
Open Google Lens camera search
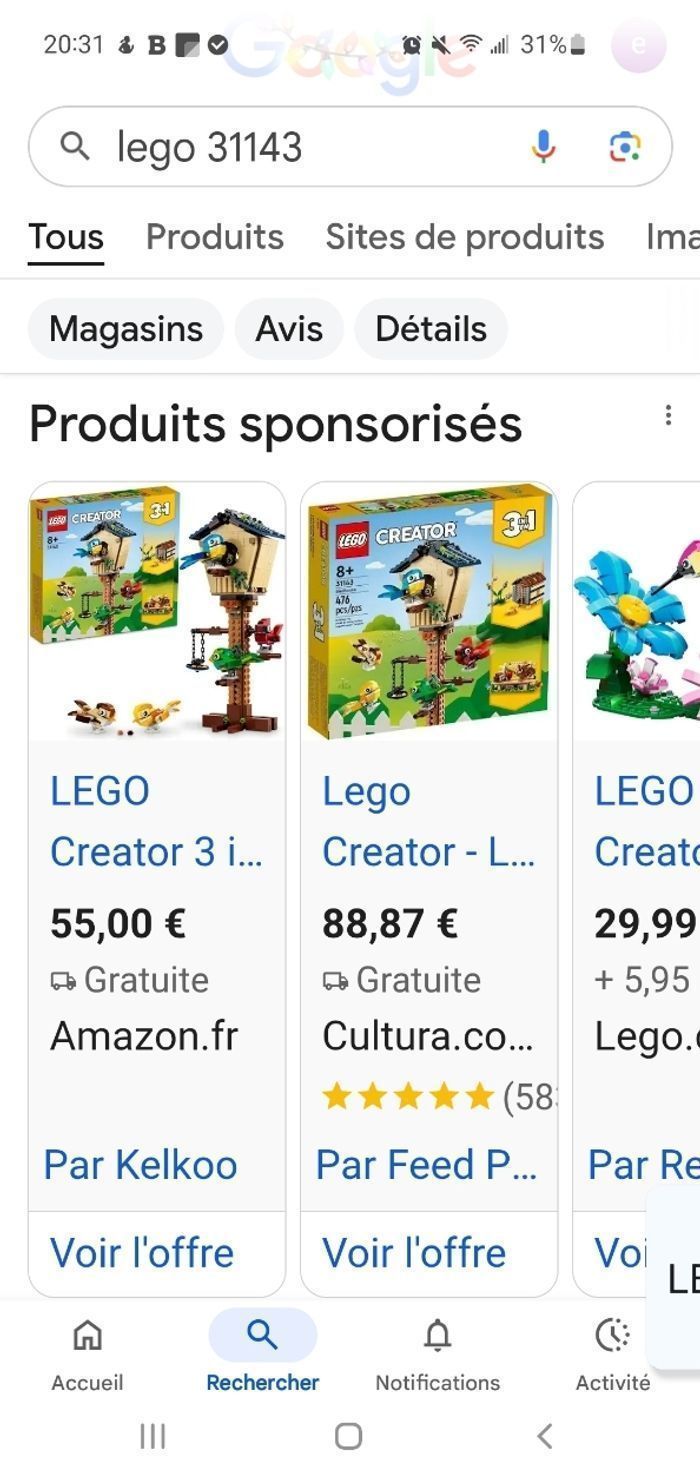(x=625, y=148)
